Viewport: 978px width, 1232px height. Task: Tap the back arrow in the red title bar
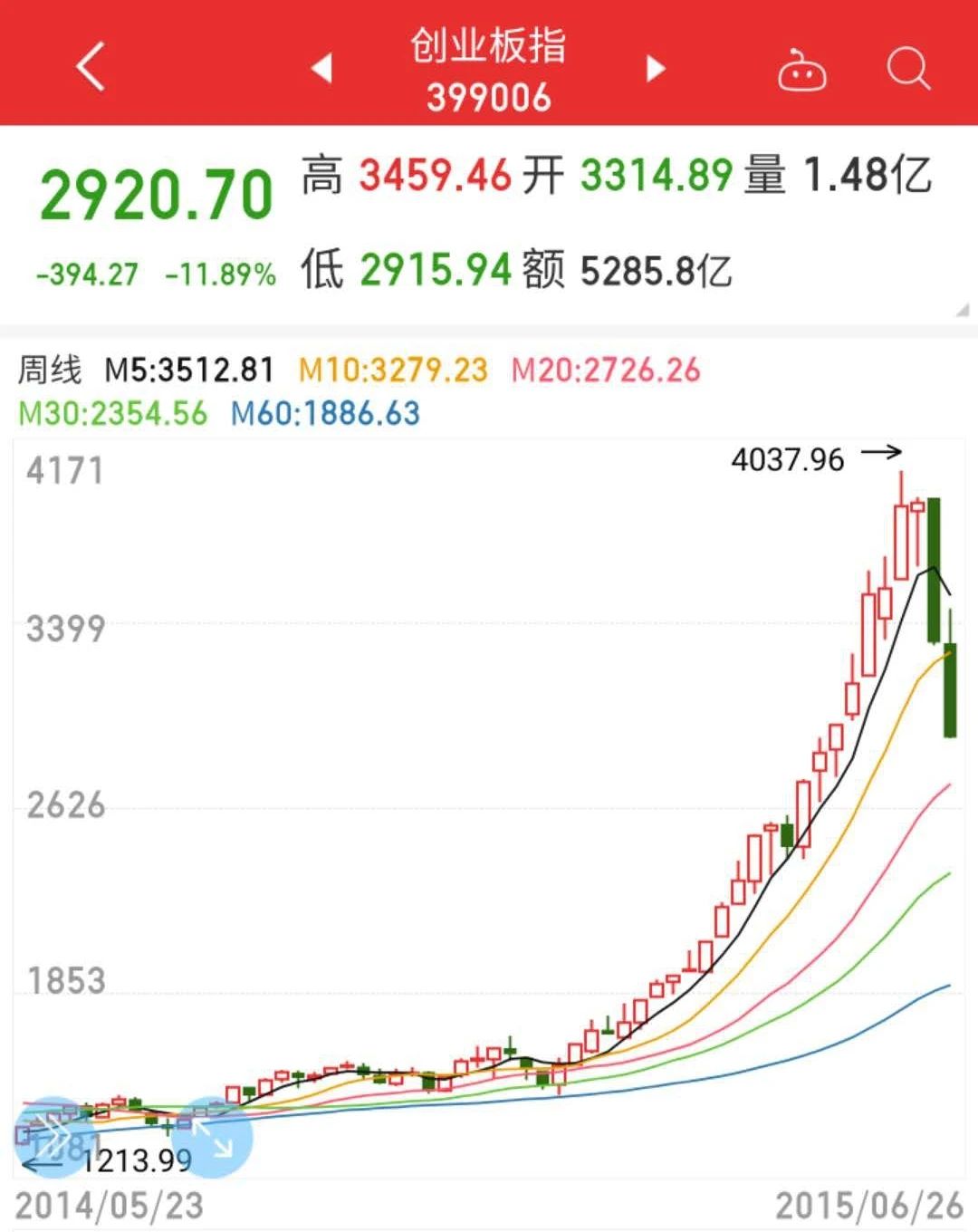pyautogui.click(x=88, y=68)
